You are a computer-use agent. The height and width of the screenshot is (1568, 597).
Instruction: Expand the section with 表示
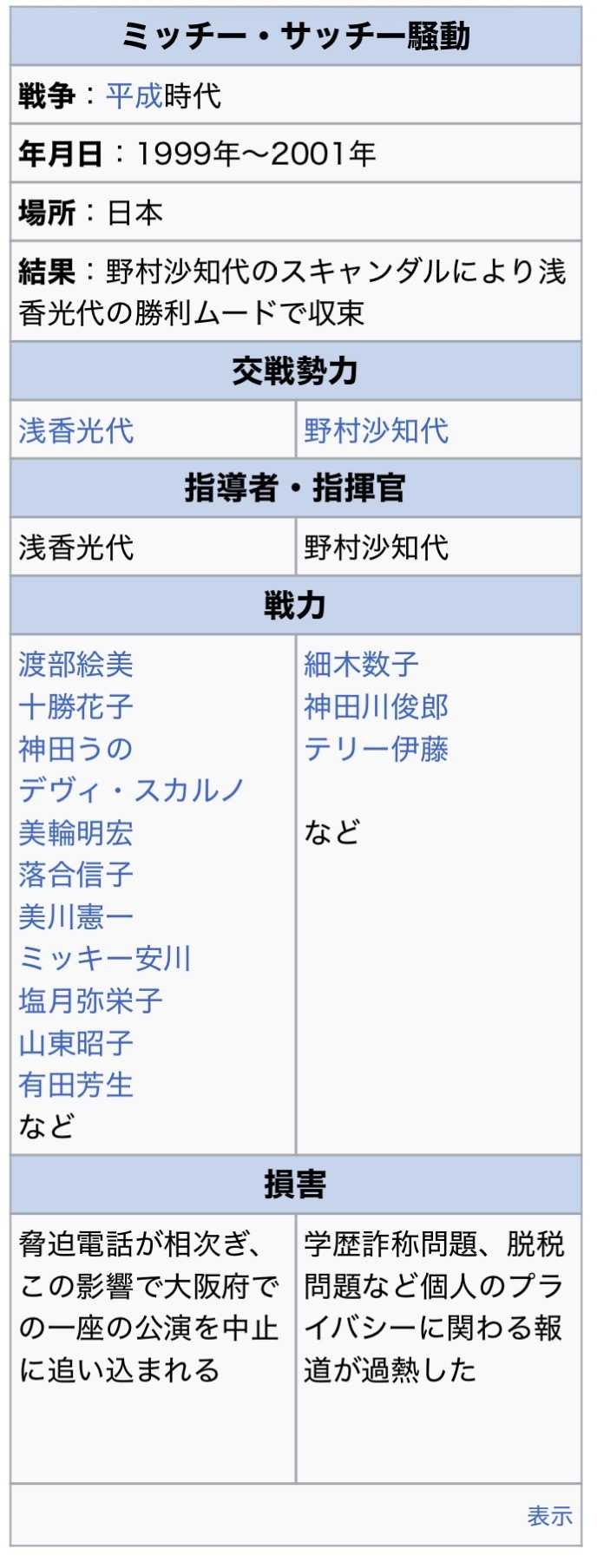click(x=549, y=1515)
